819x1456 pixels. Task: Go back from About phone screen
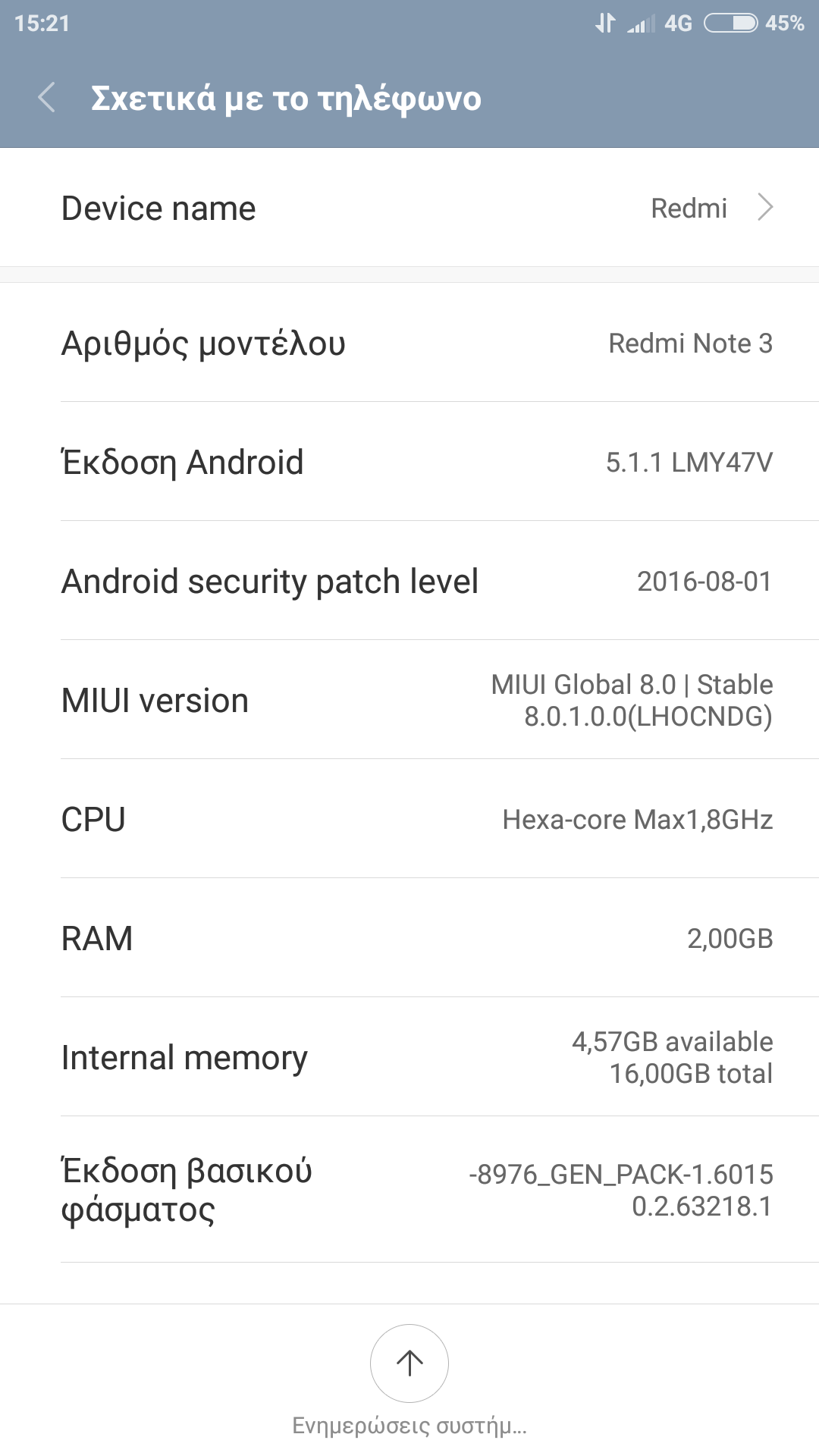47,98
